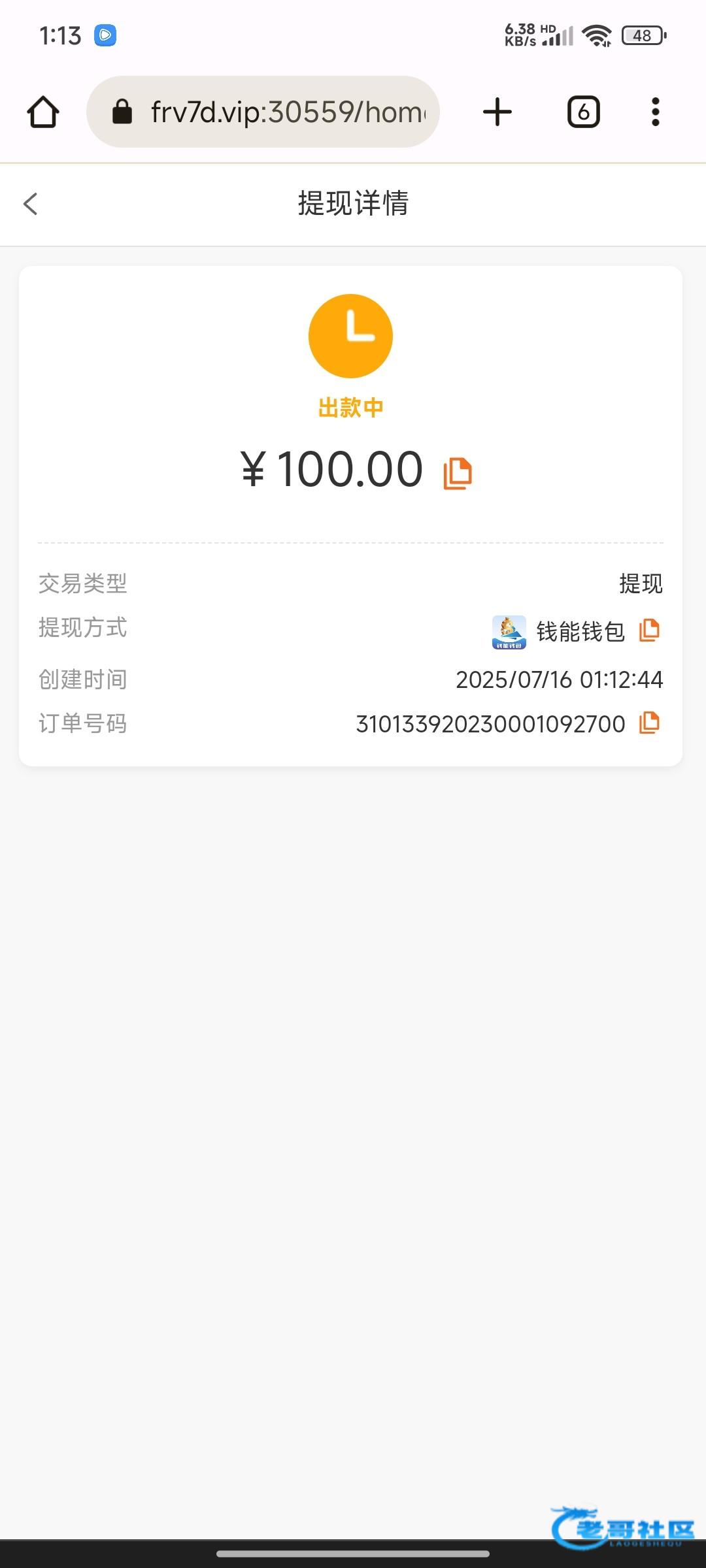Screen dimensions: 706x1568
Task: Copy the 钱能钱包 withdrawal method
Action: coord(649,630)
